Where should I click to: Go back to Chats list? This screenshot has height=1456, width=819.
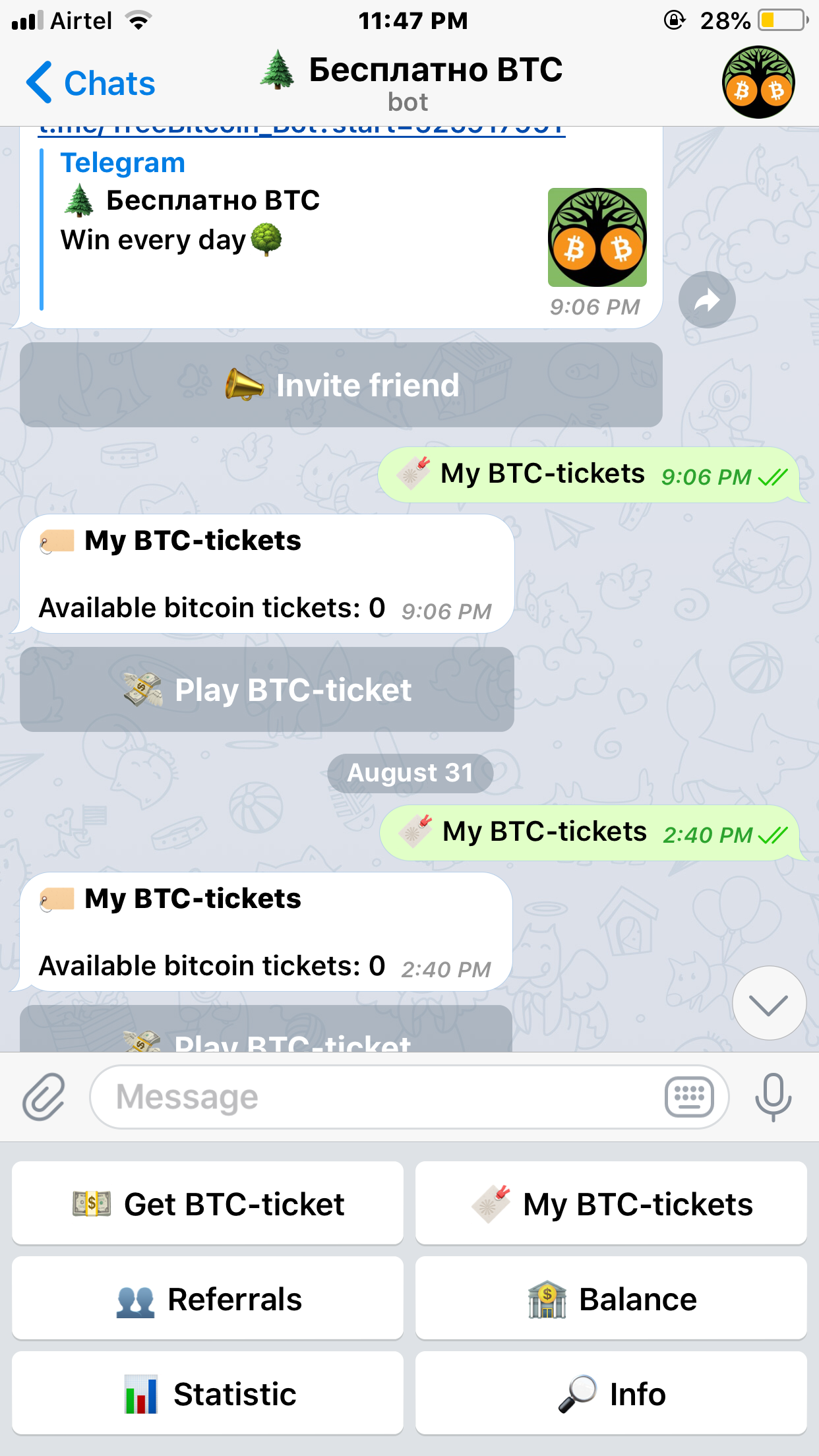91,83
